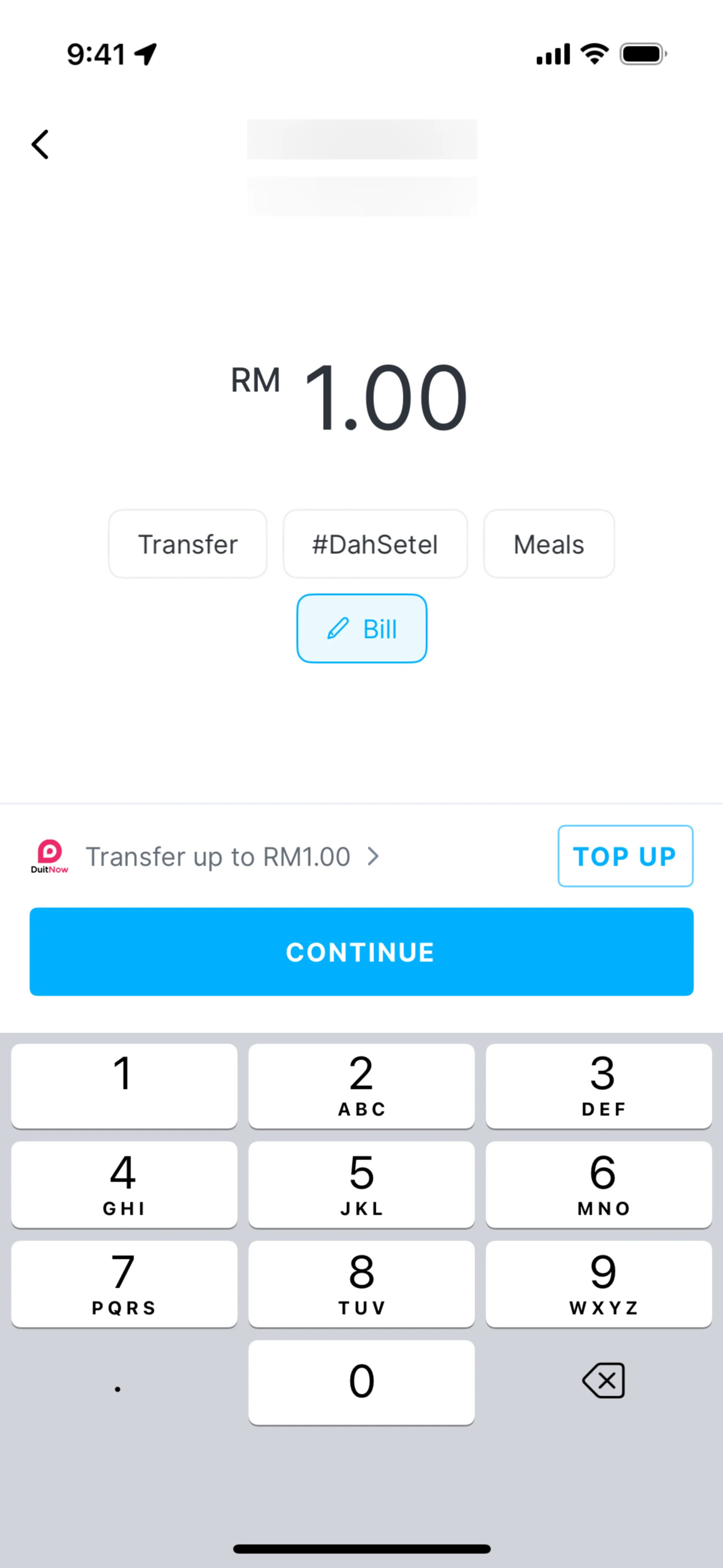The width and height of the screenshot is (723, 1568).
Task: Go back using the top-left arrow
Action: (40, 145)
